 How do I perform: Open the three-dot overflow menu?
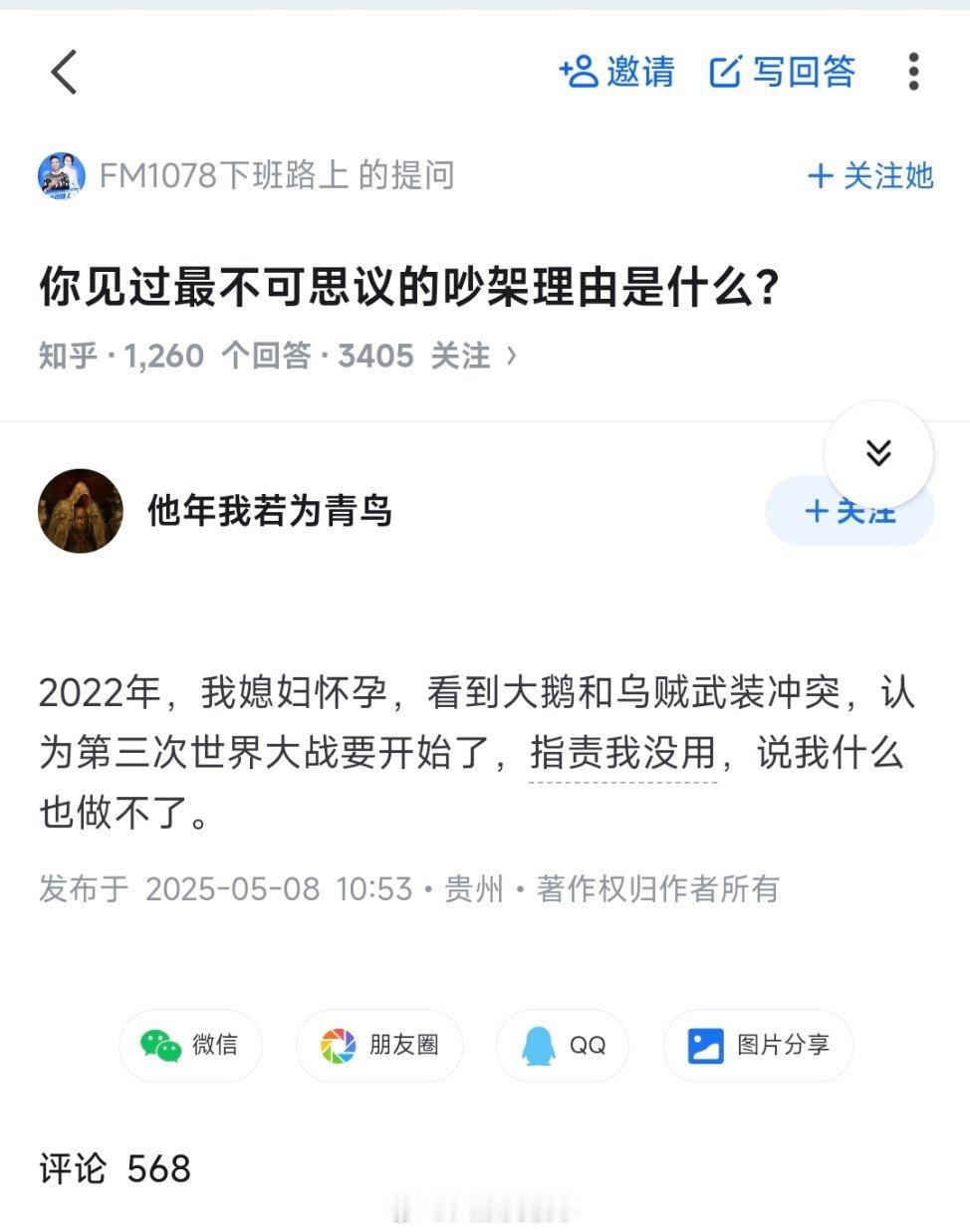[913, 71]
